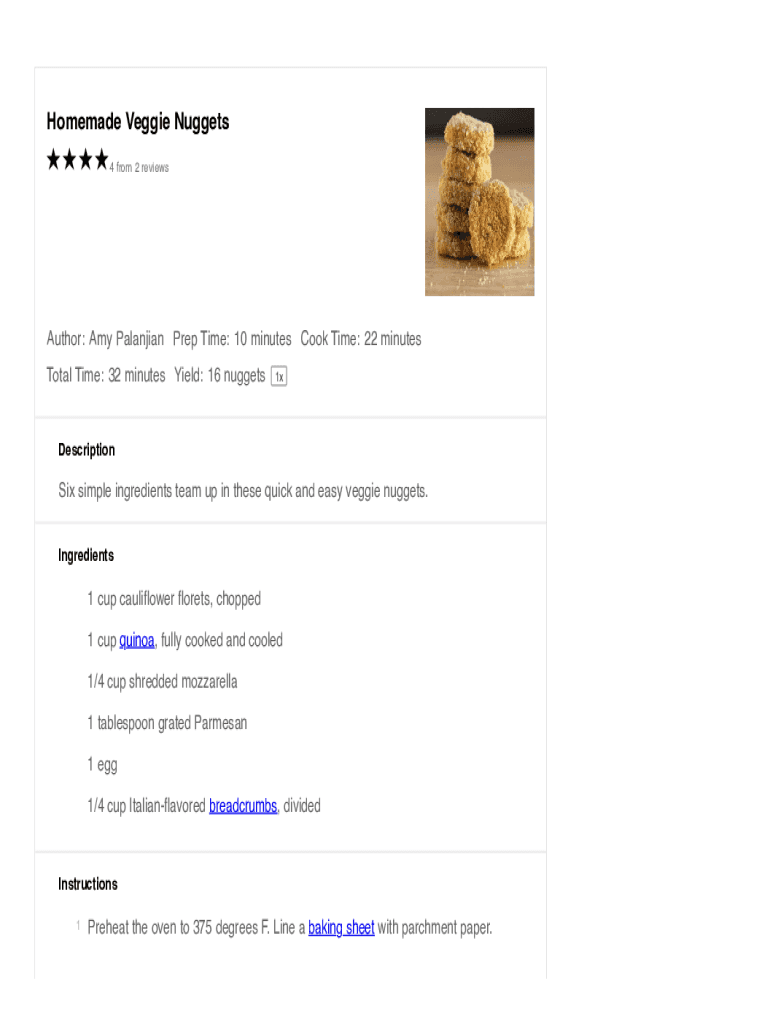Image resolution: width=770 pixels, height=1024 pixels.
Task: Tap the 1x yield scale button
Action: click(279, 376)
